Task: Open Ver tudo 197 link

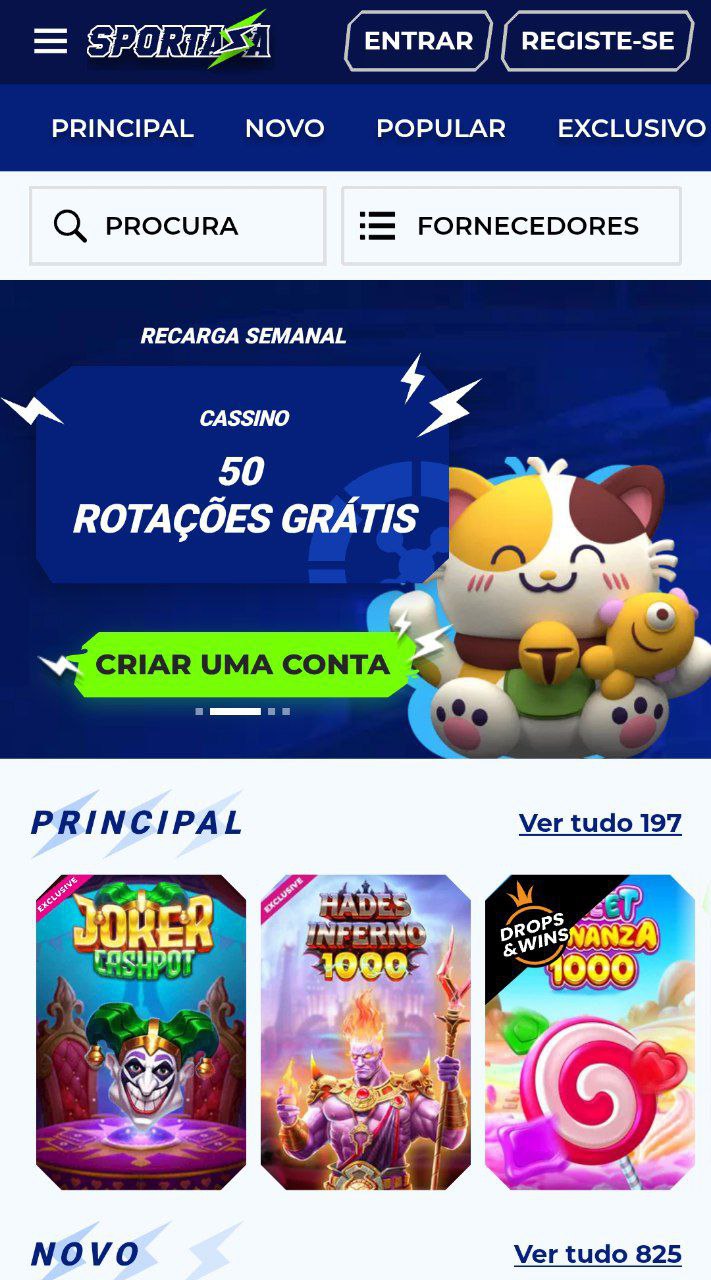Action: coord(600,823)
